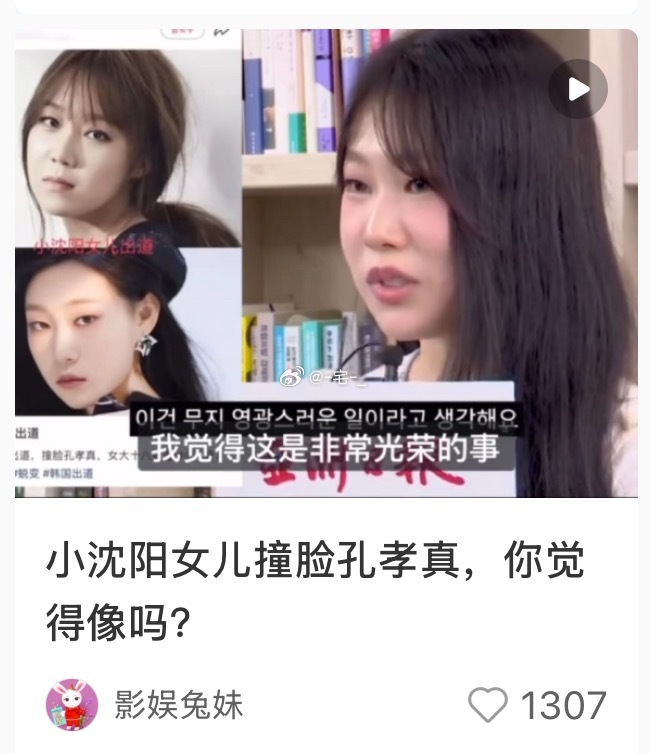Like the post with 1307 likes
The image size is (650, 754).
click(x=488, y=705)
